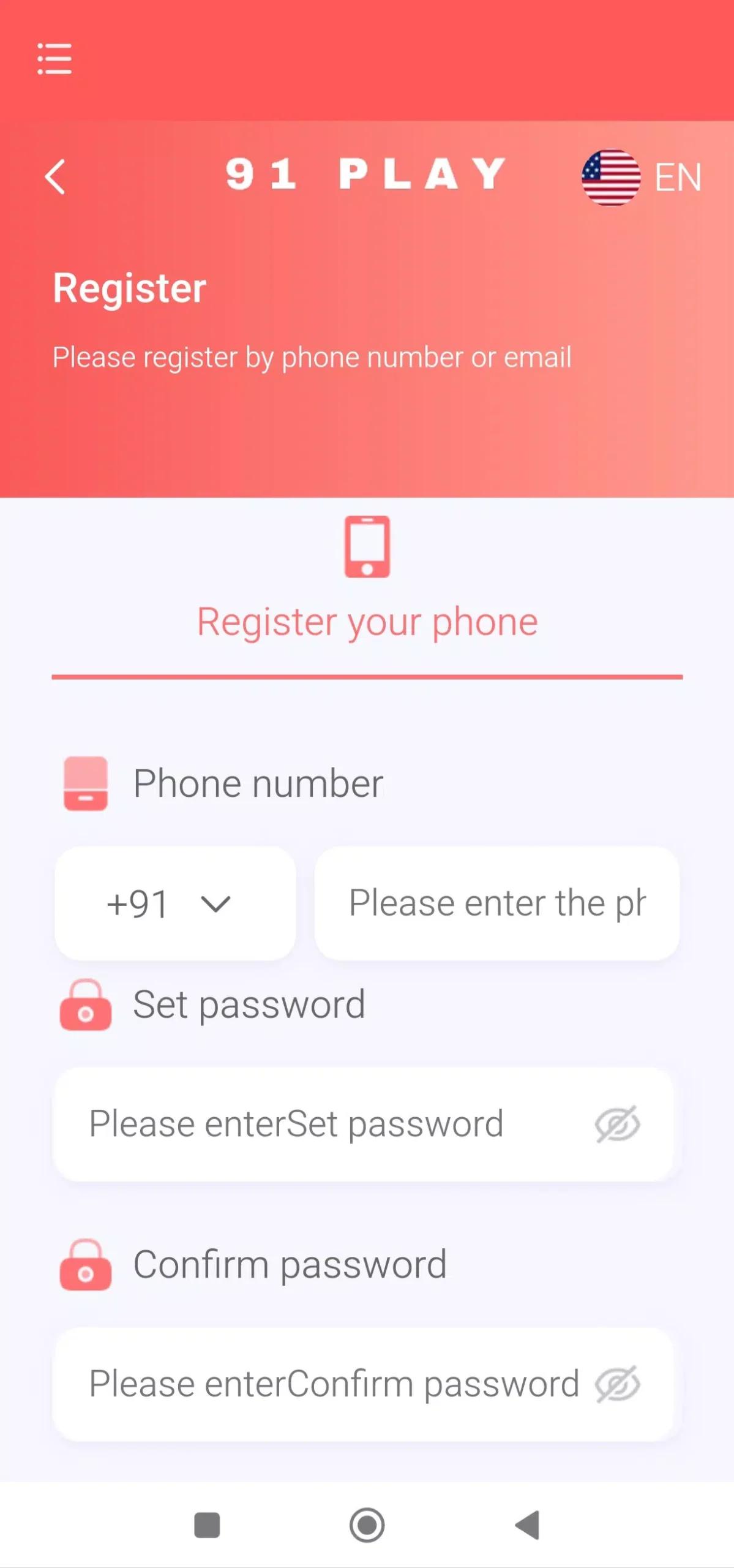Open recent apps from navigation bar
Viewport: 734px width, 1568px height.
click(207, 1525)
